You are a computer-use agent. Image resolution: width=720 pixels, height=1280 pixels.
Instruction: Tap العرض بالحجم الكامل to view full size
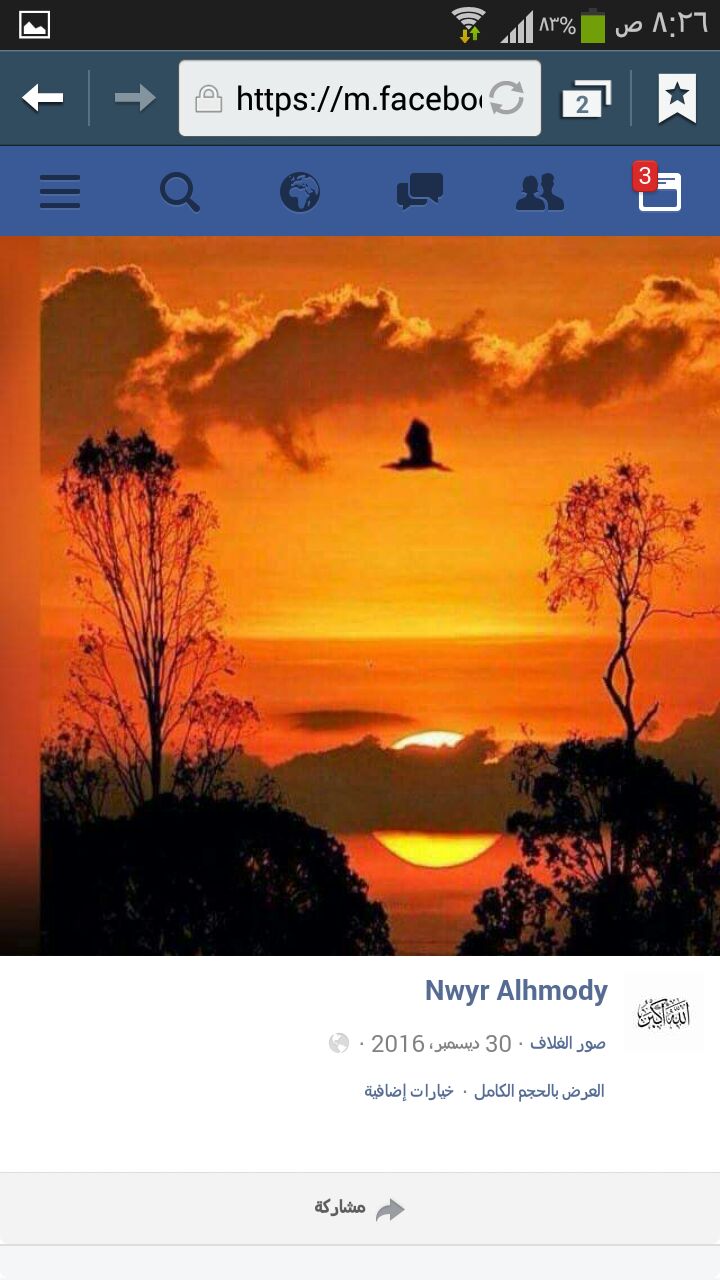(539, 1091)
